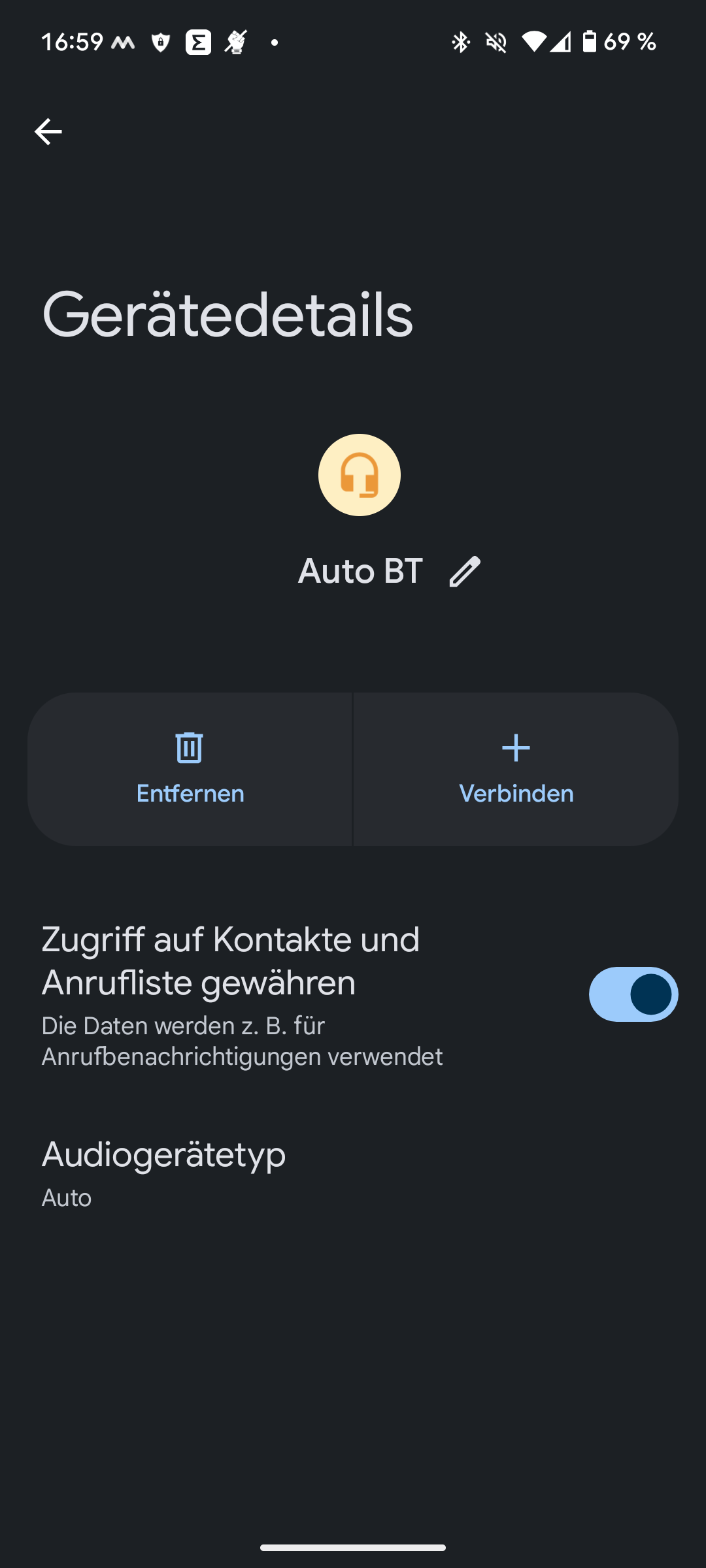Tap the pencil icon to rename Auto BT
The width and height of the screenshot is (706, 1568).
[x=465, y=570]
